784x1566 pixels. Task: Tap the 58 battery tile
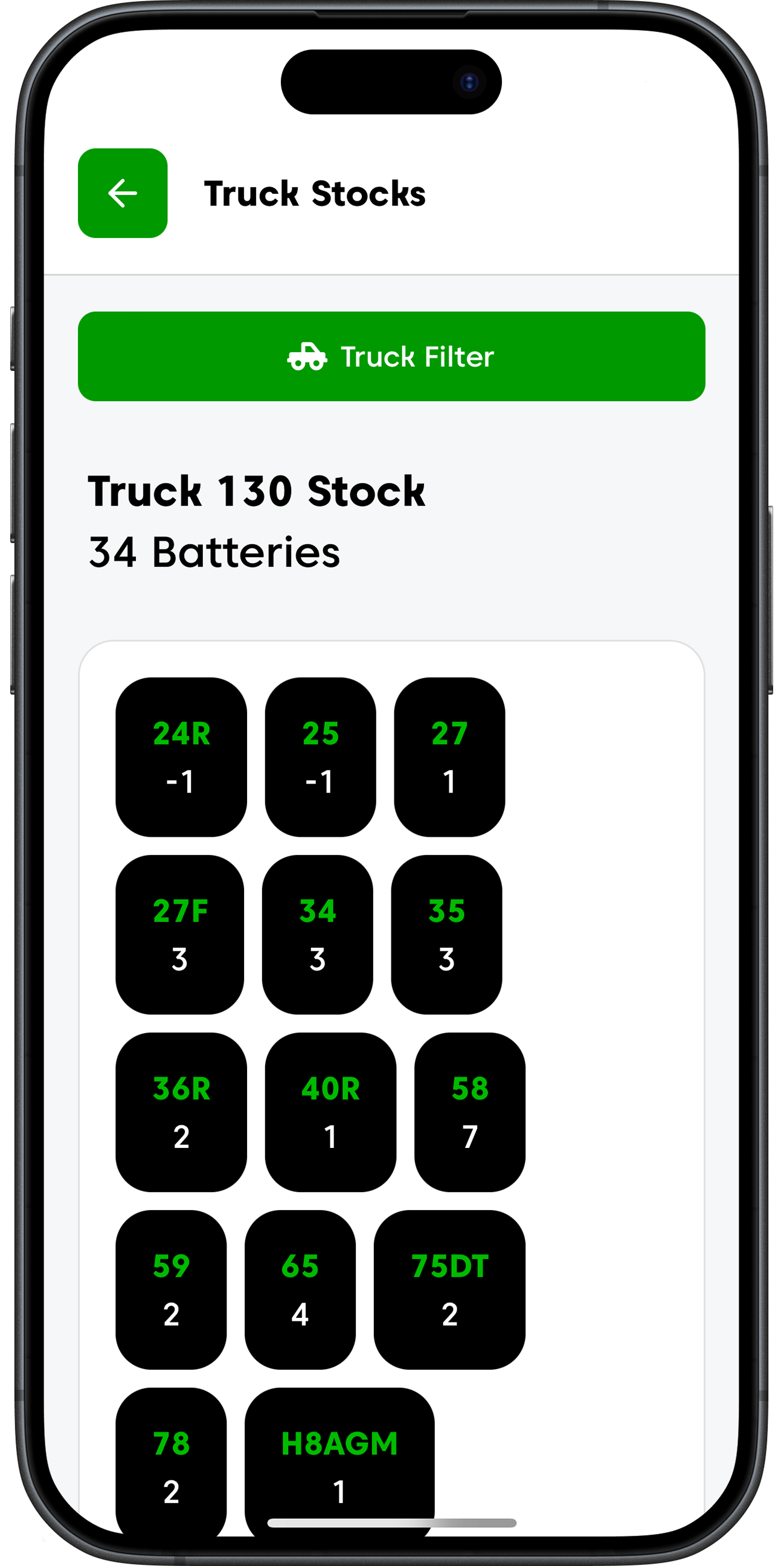point(469,1112)
